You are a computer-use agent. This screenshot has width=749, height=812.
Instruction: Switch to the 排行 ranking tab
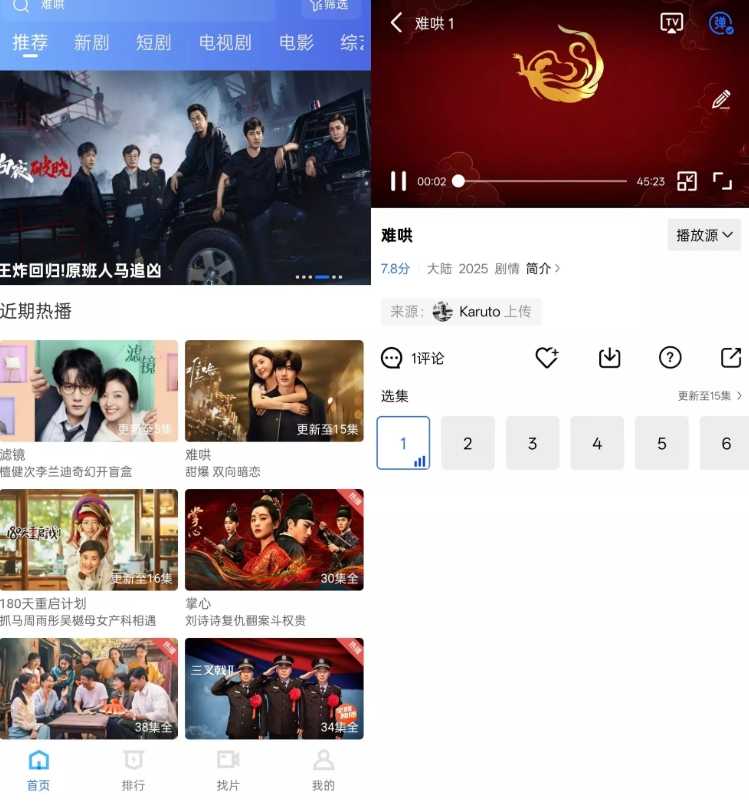tap(133, 771)
